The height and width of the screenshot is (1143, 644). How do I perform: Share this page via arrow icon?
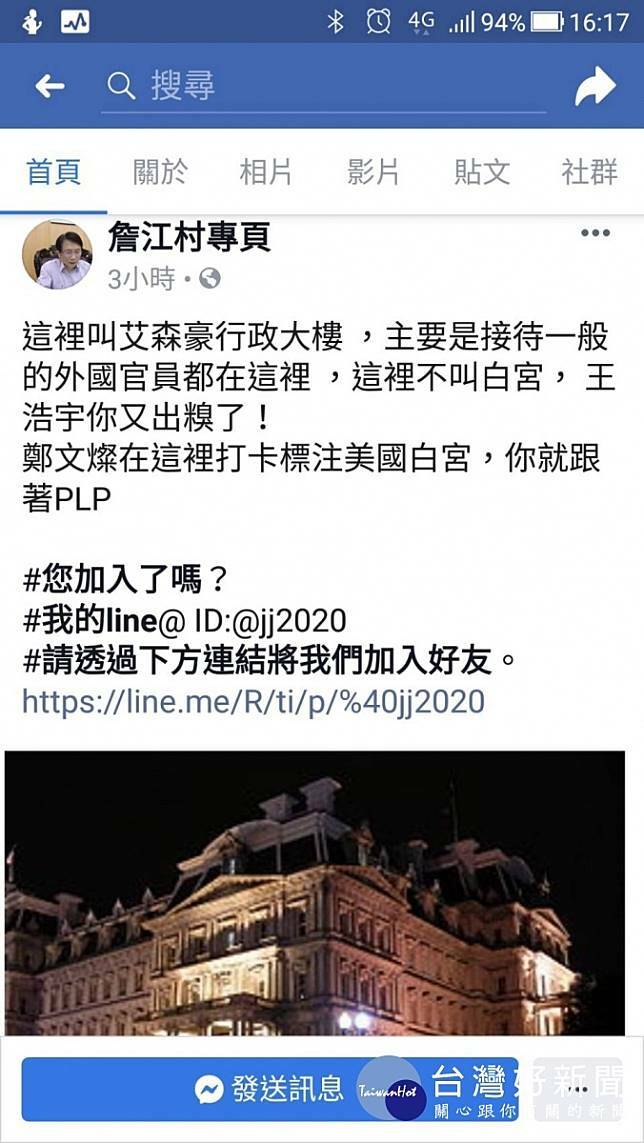pos(594,88)
